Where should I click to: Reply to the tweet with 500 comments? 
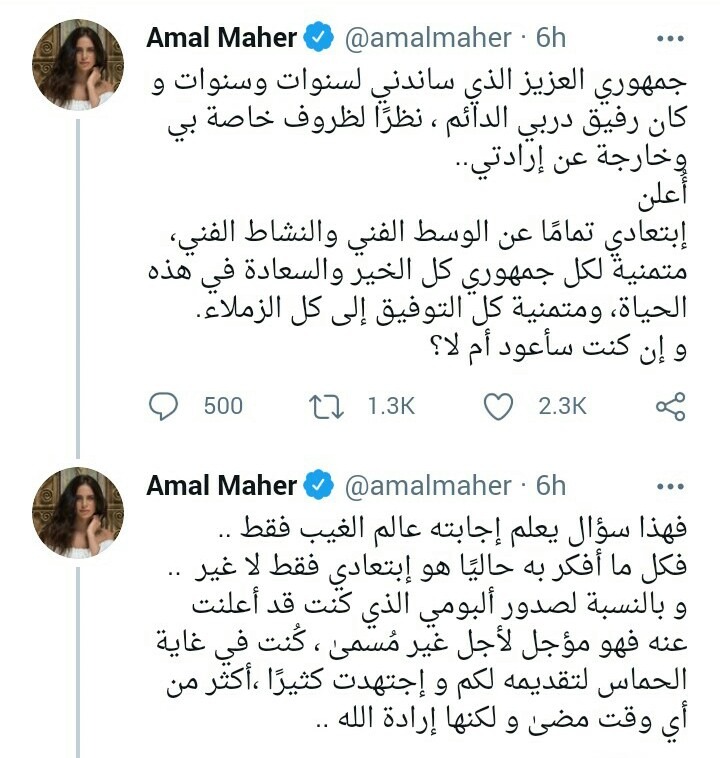click(x=162, y=405)
